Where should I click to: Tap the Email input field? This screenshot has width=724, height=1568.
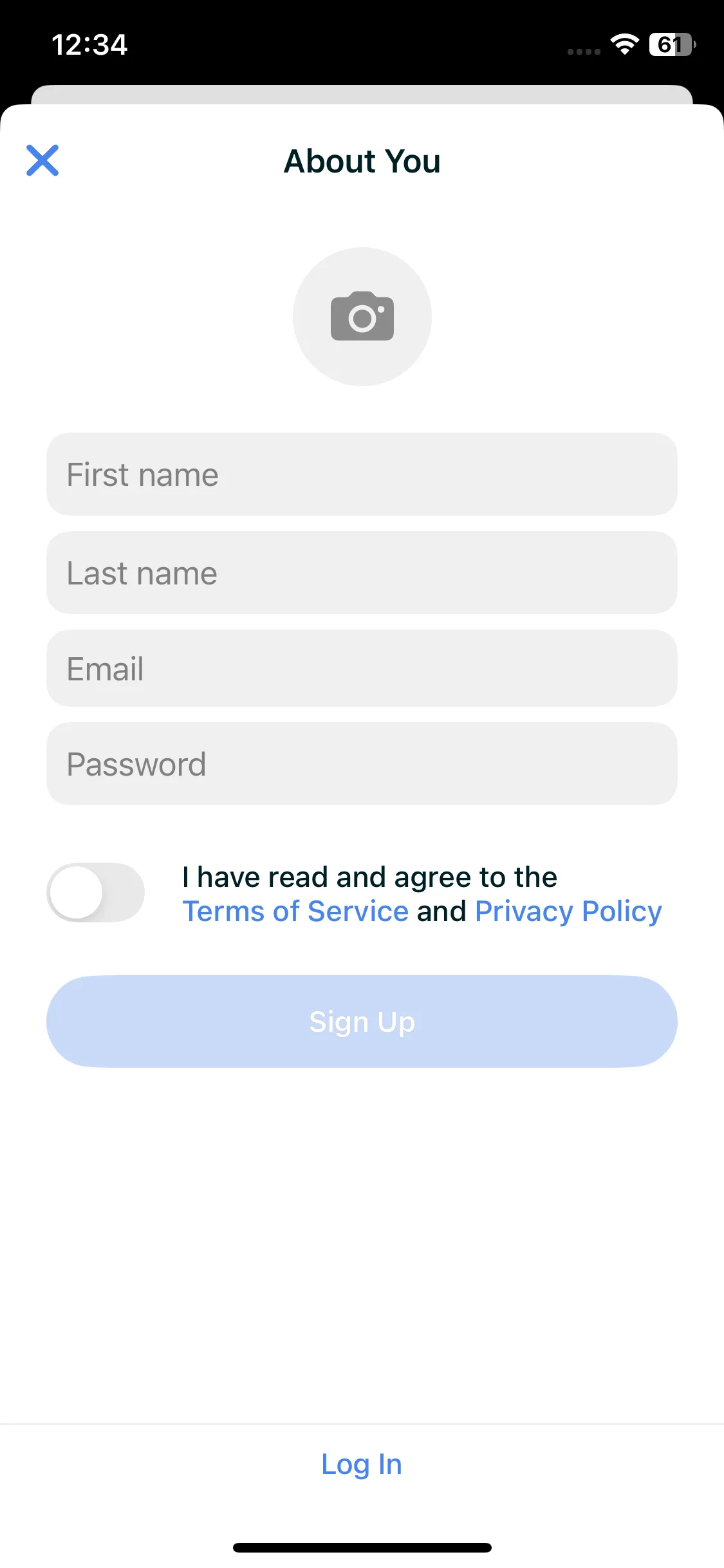[362, 668]
